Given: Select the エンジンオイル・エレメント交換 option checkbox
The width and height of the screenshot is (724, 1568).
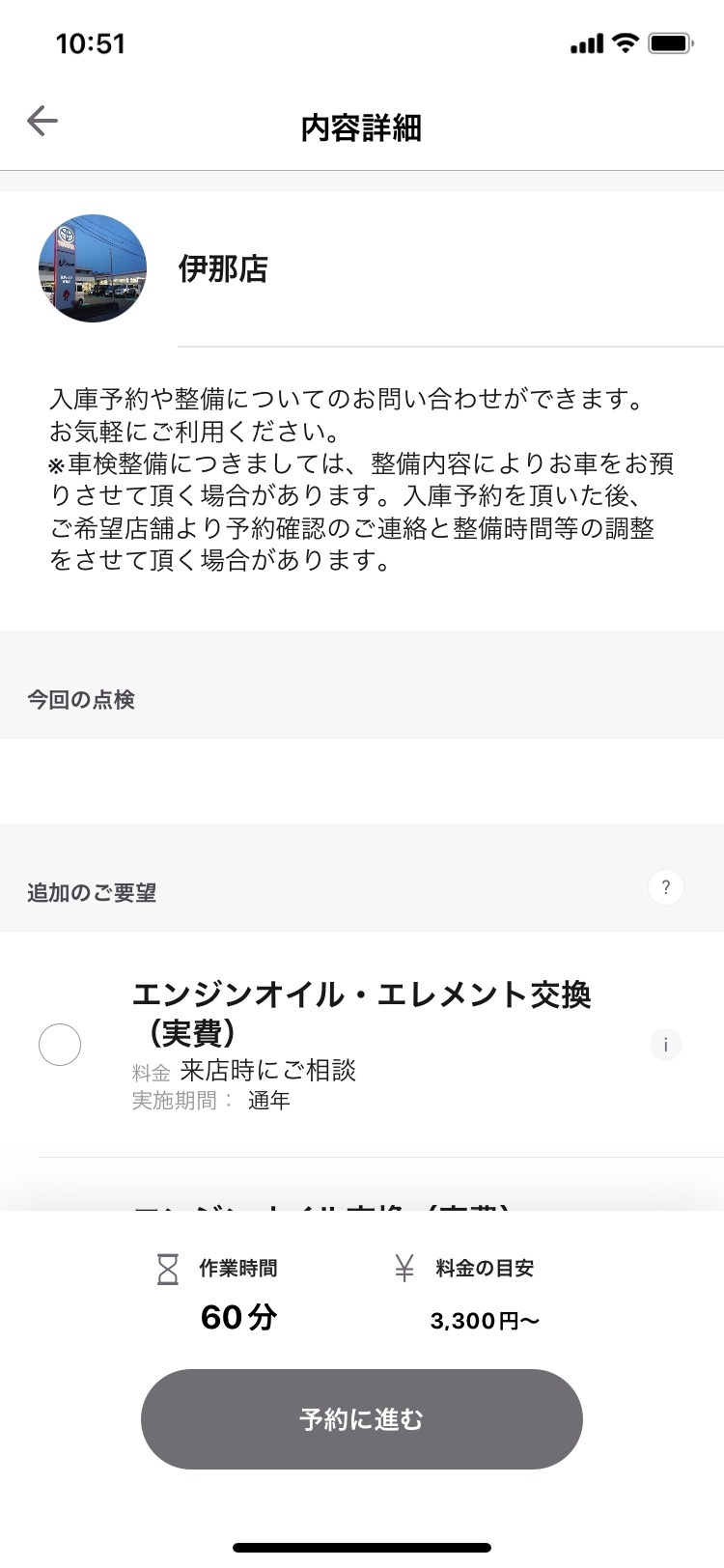Looking at the screenshot, I should click(60, 1045).
